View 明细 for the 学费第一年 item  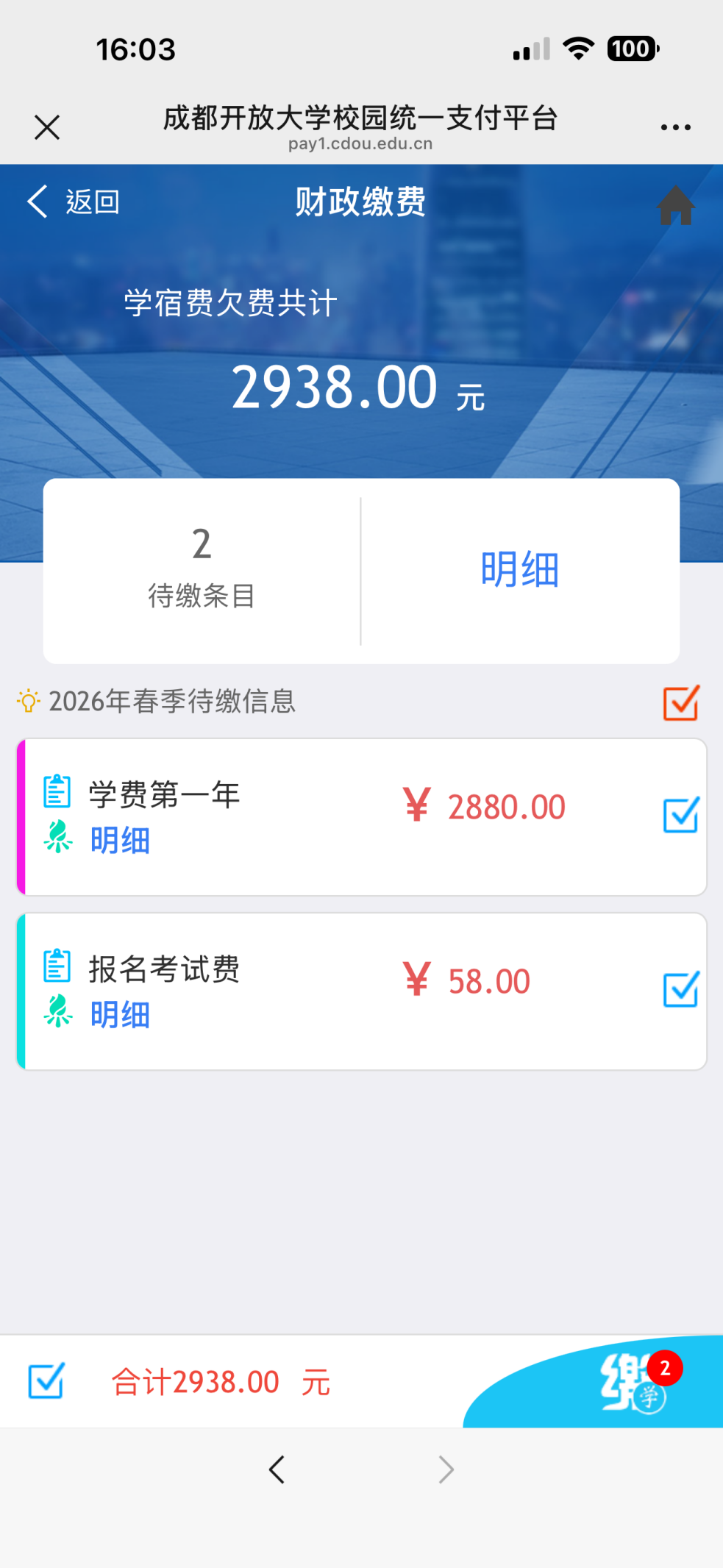(x=119, y=840)
